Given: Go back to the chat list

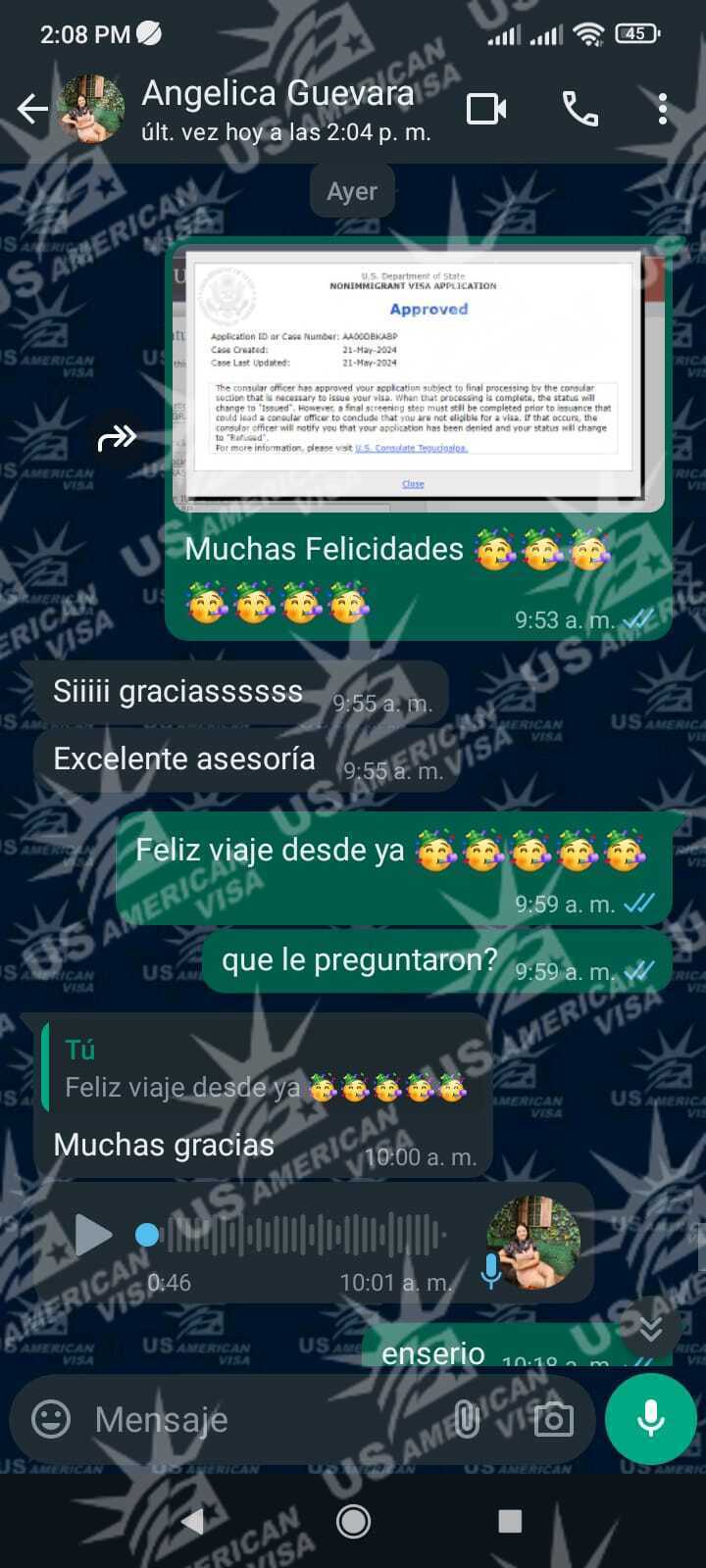Looking at the screenshot, I should (x=31, y=109).
